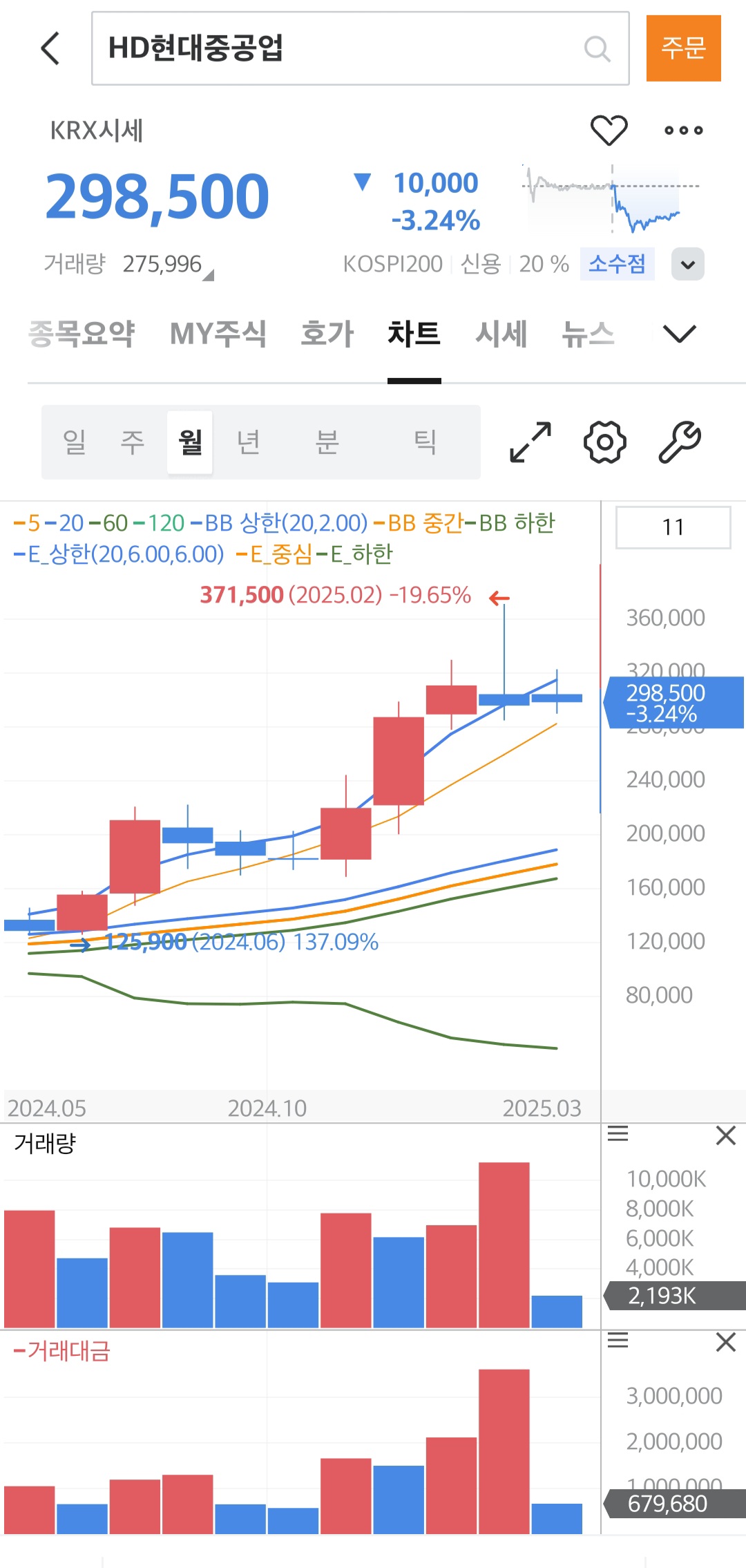Switch the chart to 일 daily period

pyautogui.click(x=74, y=442)
